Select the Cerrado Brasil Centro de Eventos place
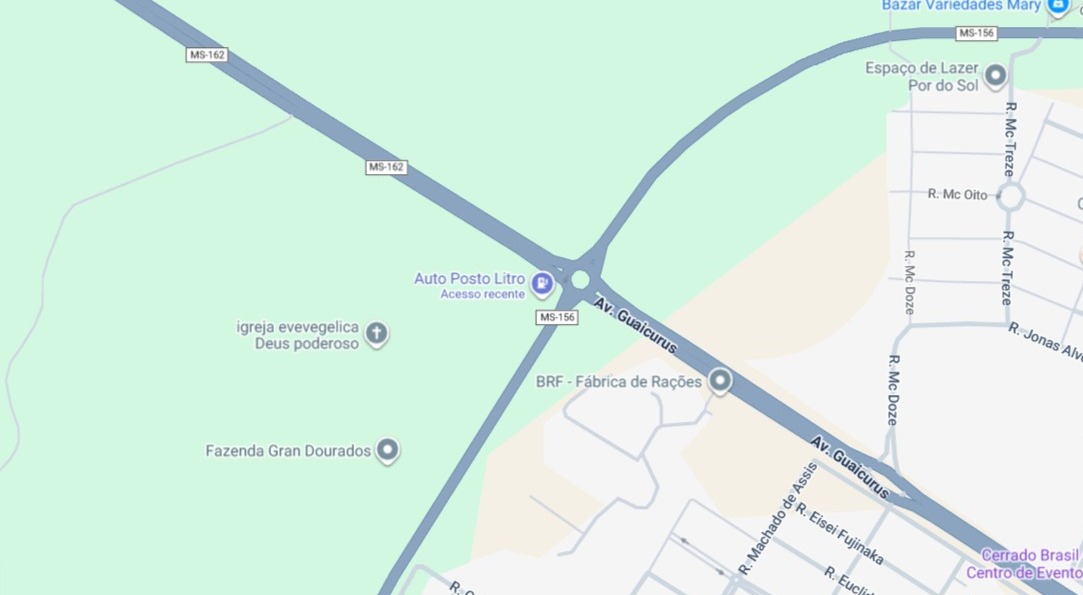The image size is (1083, 595). click(1024, 564)
